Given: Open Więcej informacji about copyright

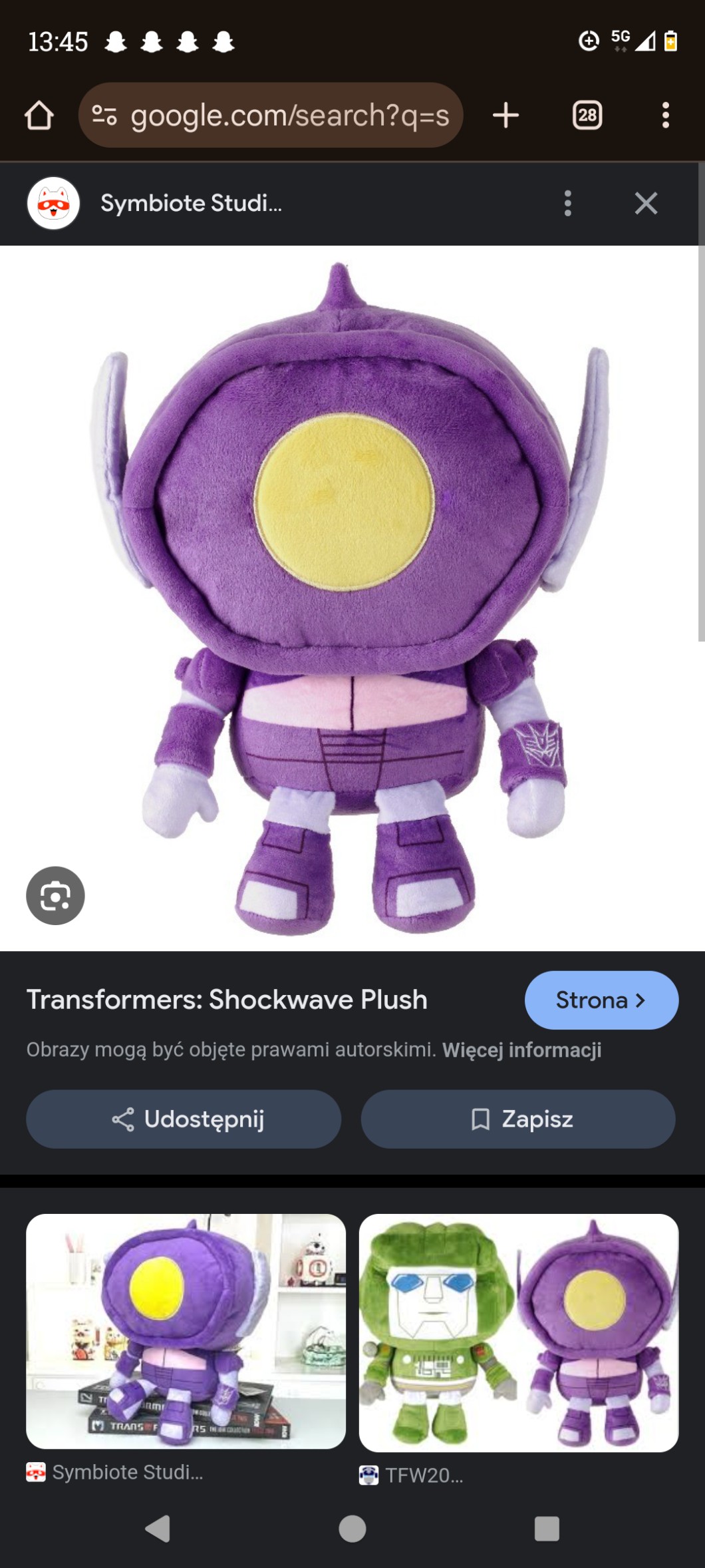Looking at the screenshot, I should click(x=521, y=1050).
